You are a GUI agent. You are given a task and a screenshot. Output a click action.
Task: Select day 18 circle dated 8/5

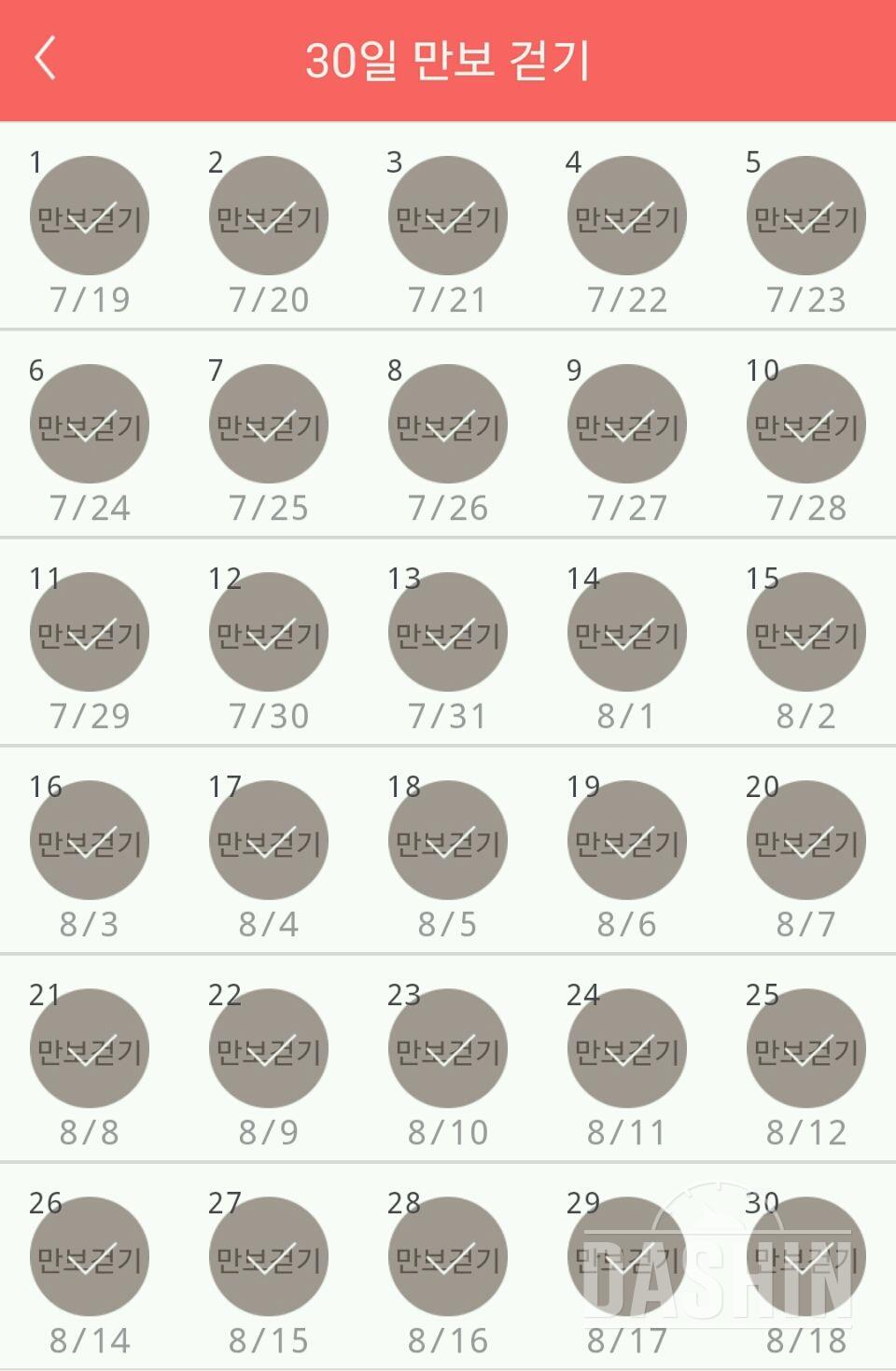pyautogui.click(x=448, y=840)
